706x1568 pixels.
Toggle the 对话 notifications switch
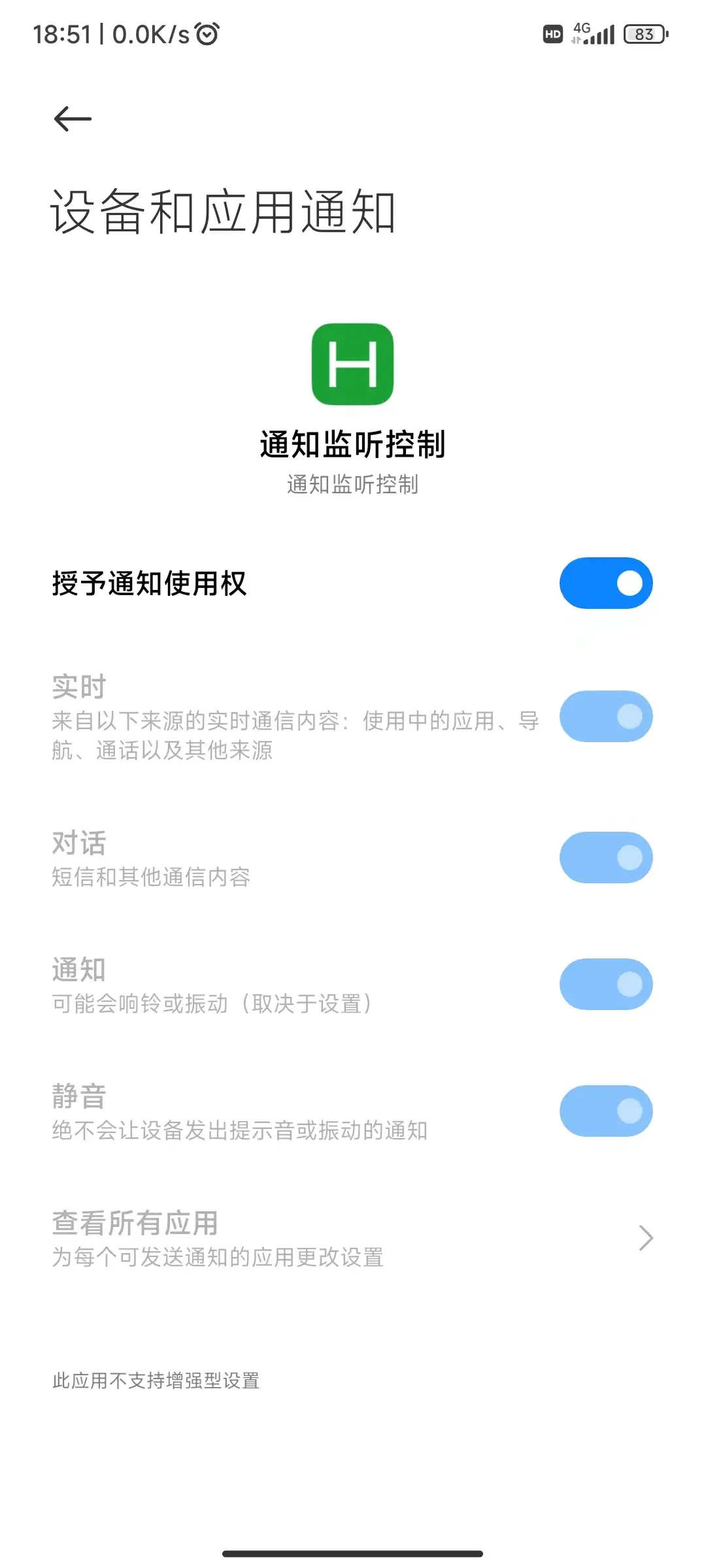605,857
